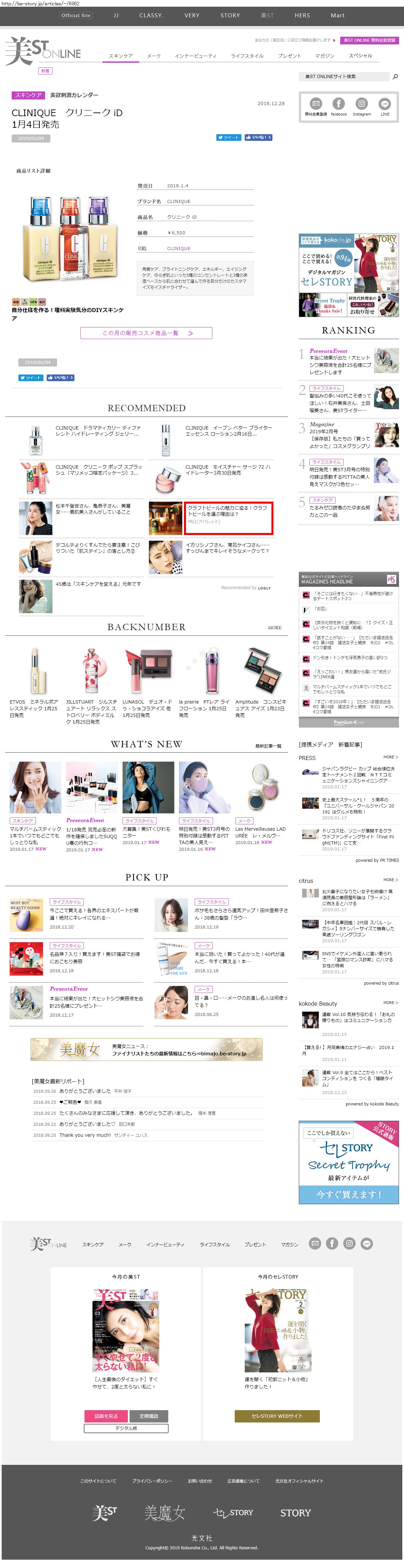The width and height of the screenshot is (404, 1568).
Task: Switch to the メーク navigation tab
Action: point(154,56)
